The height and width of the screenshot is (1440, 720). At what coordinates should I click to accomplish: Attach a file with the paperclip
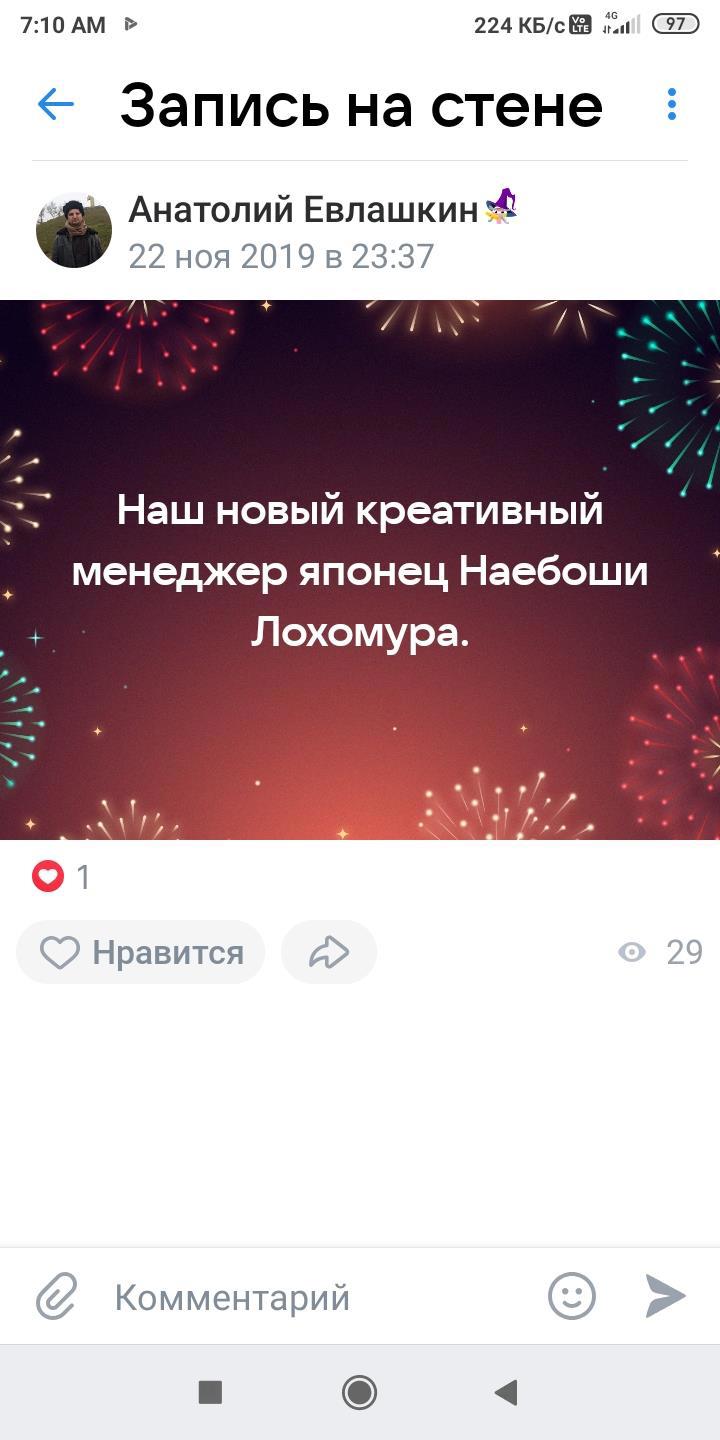(x=57, y=1297)
